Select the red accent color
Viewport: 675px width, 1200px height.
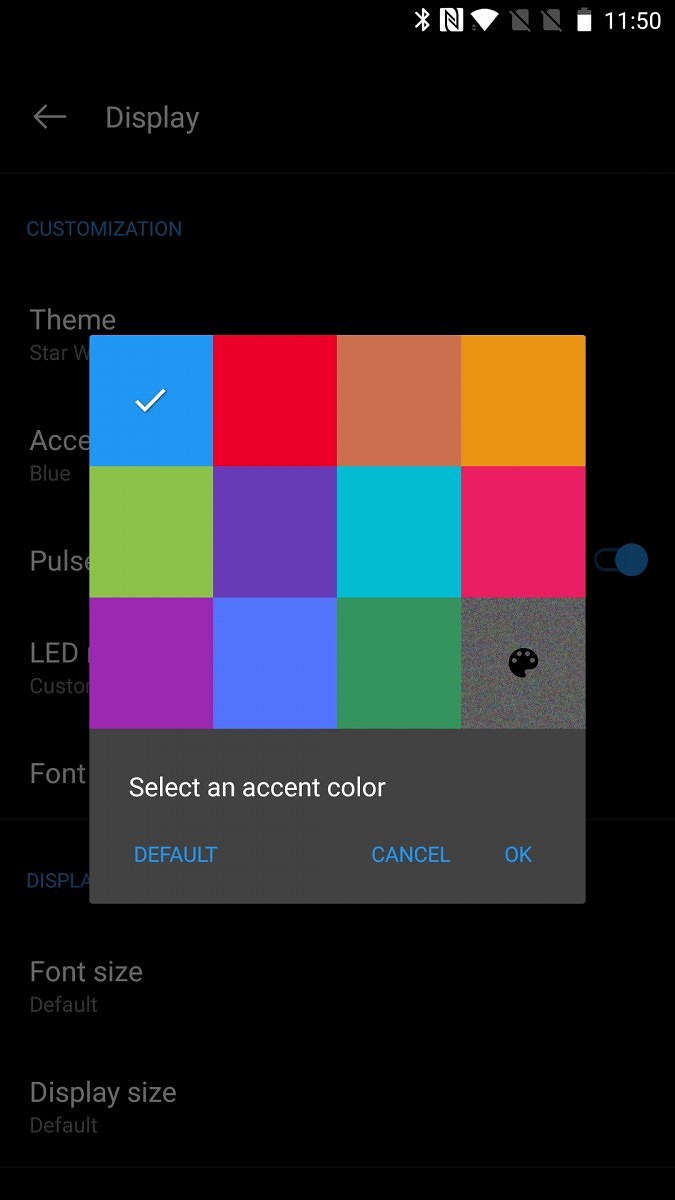click(x=275, y=401)
